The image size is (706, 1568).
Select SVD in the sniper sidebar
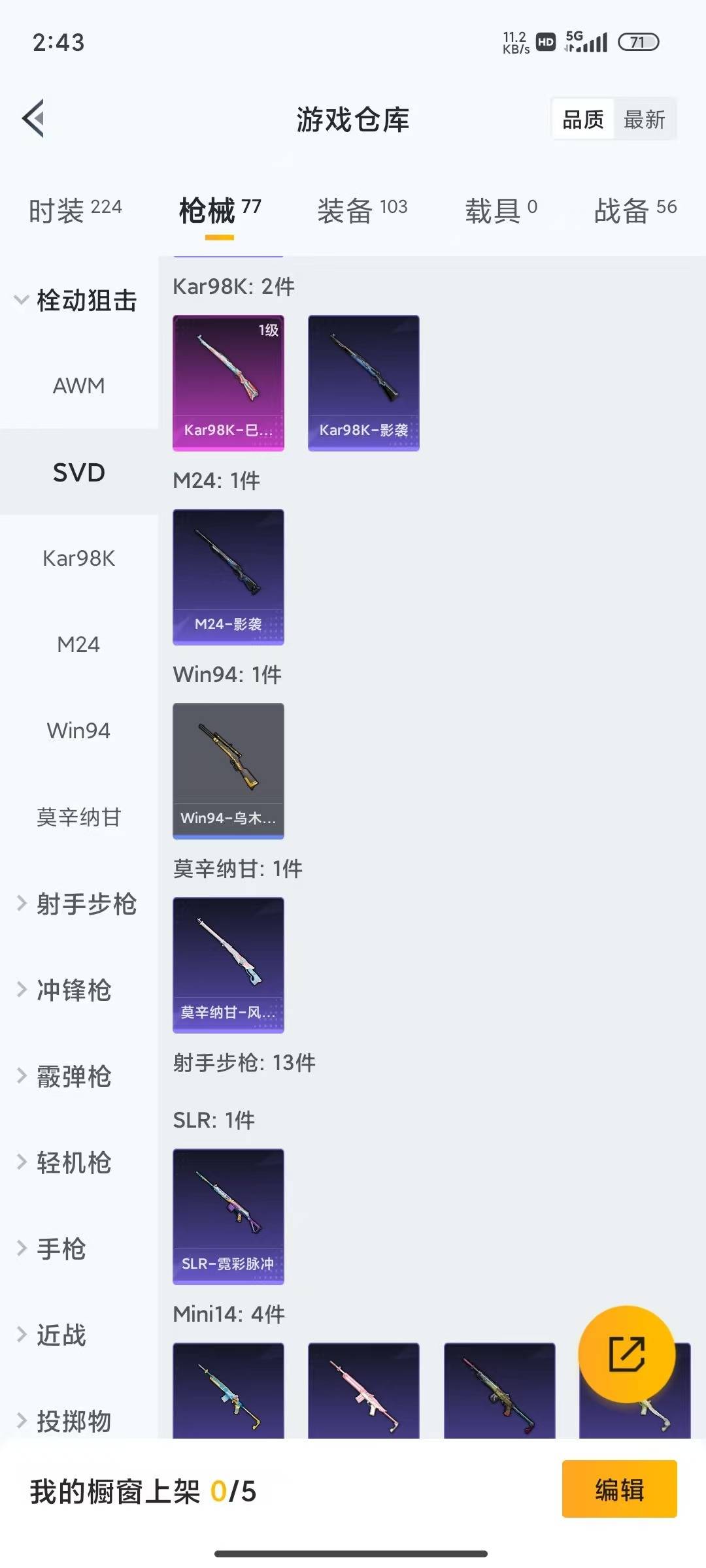tap(78, 472)
